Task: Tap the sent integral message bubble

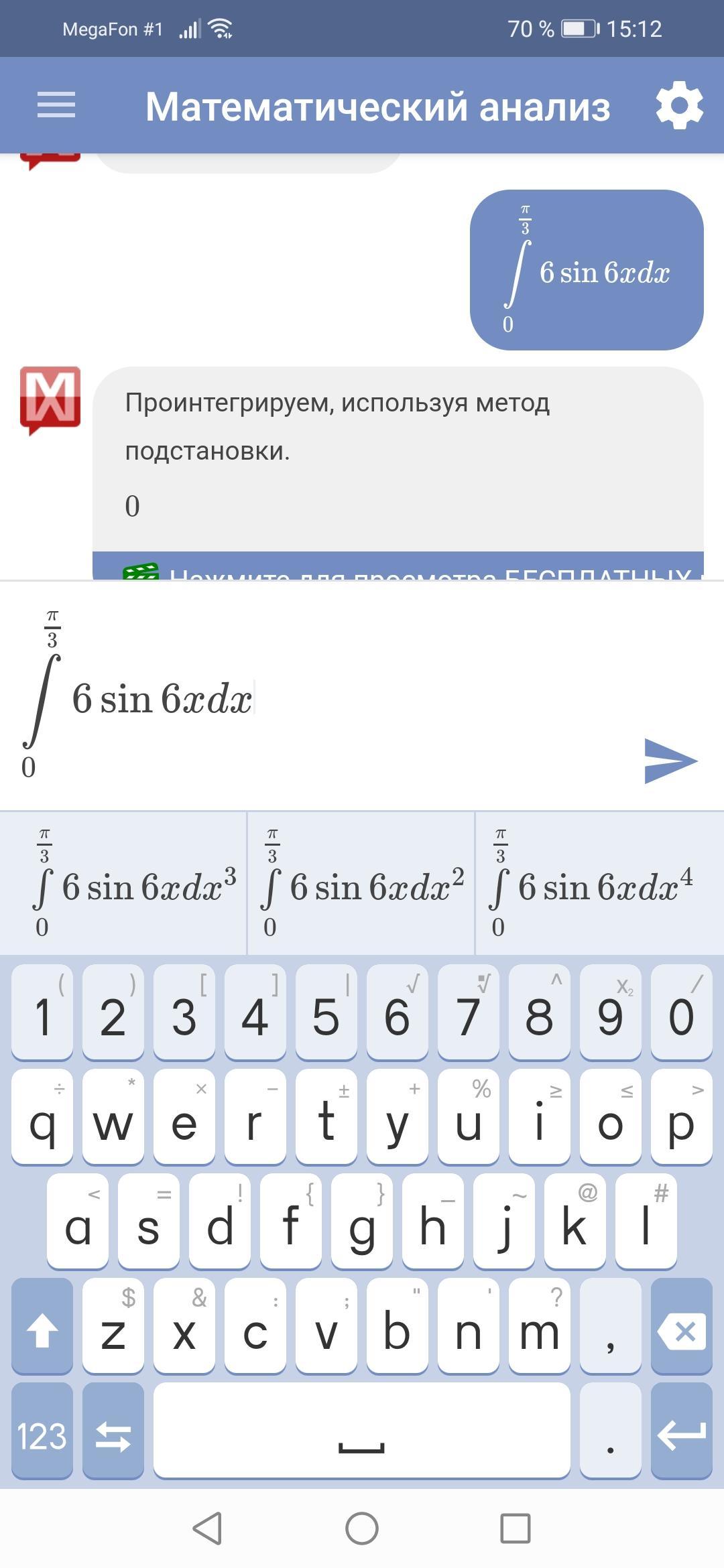Action: click(587, 270)
